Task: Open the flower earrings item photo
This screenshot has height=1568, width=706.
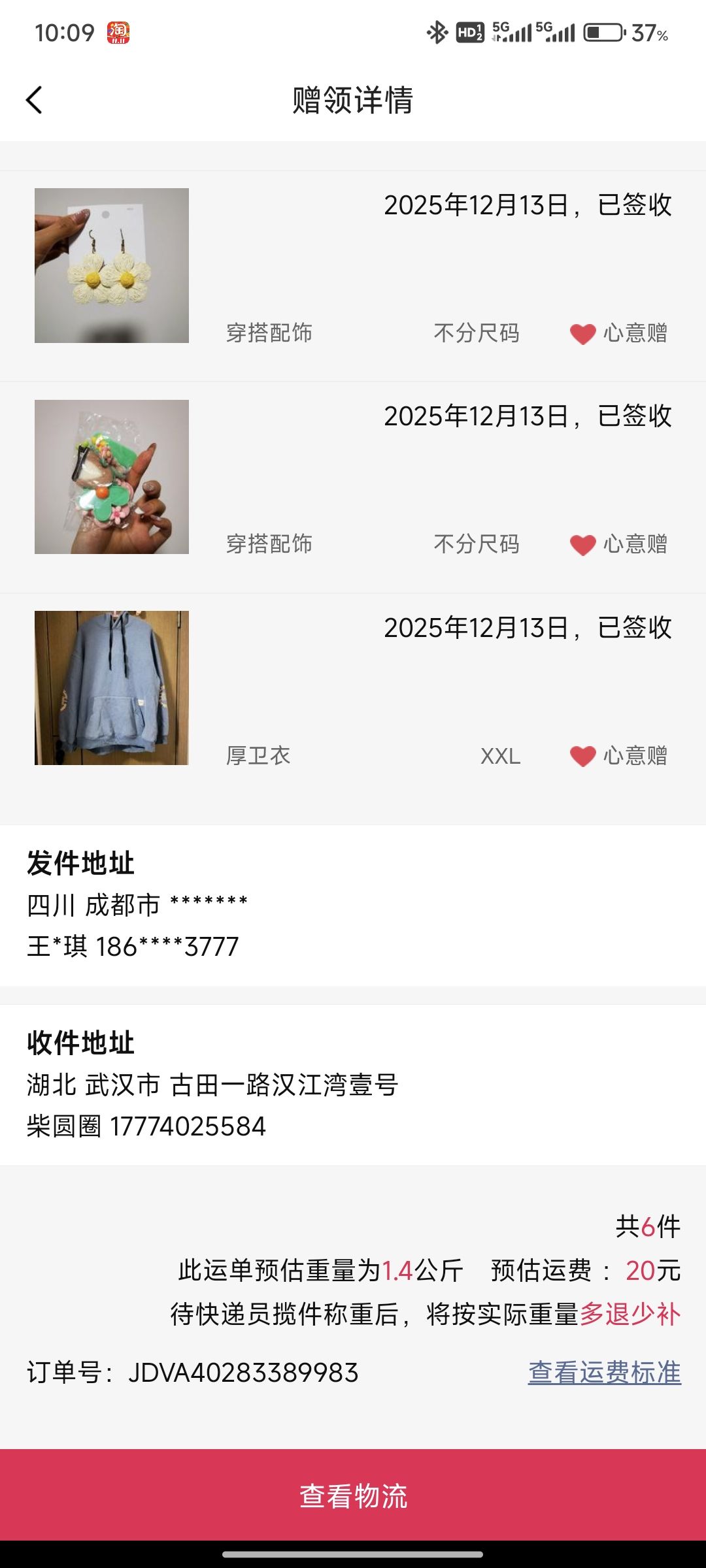Action: pos(112,265)
